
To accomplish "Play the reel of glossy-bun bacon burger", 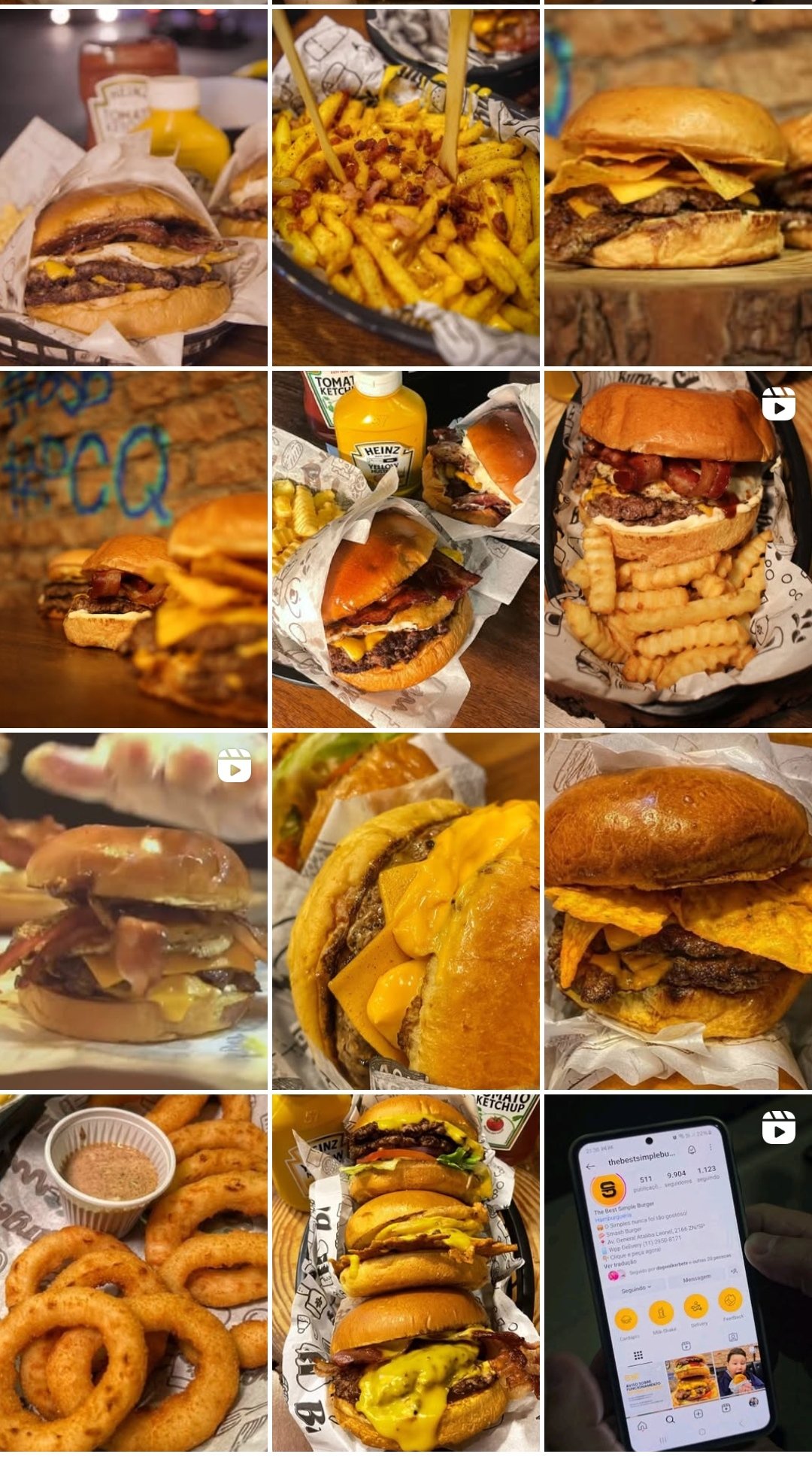I will [x=133, y=911].
